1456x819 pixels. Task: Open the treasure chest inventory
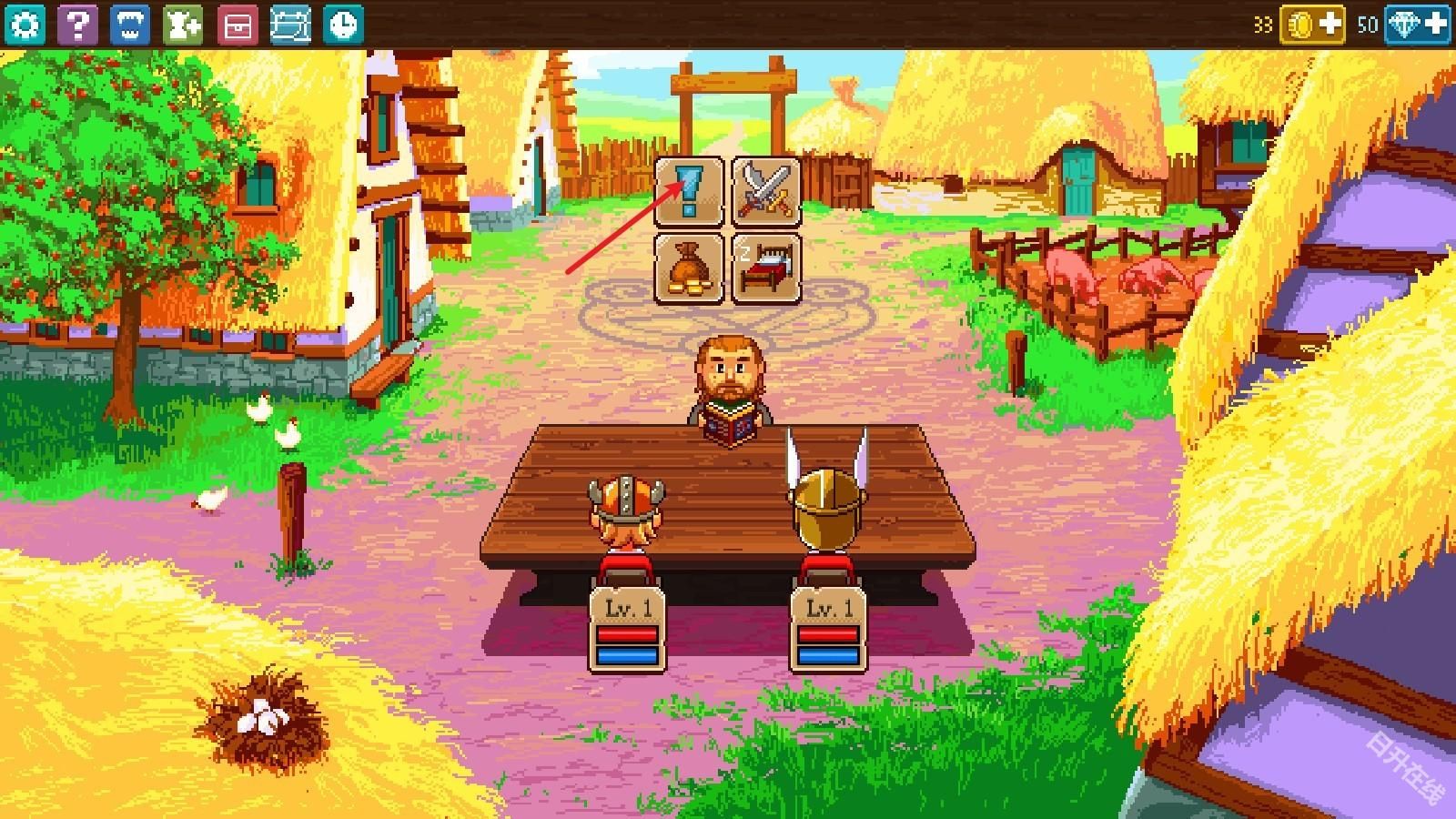238,25
